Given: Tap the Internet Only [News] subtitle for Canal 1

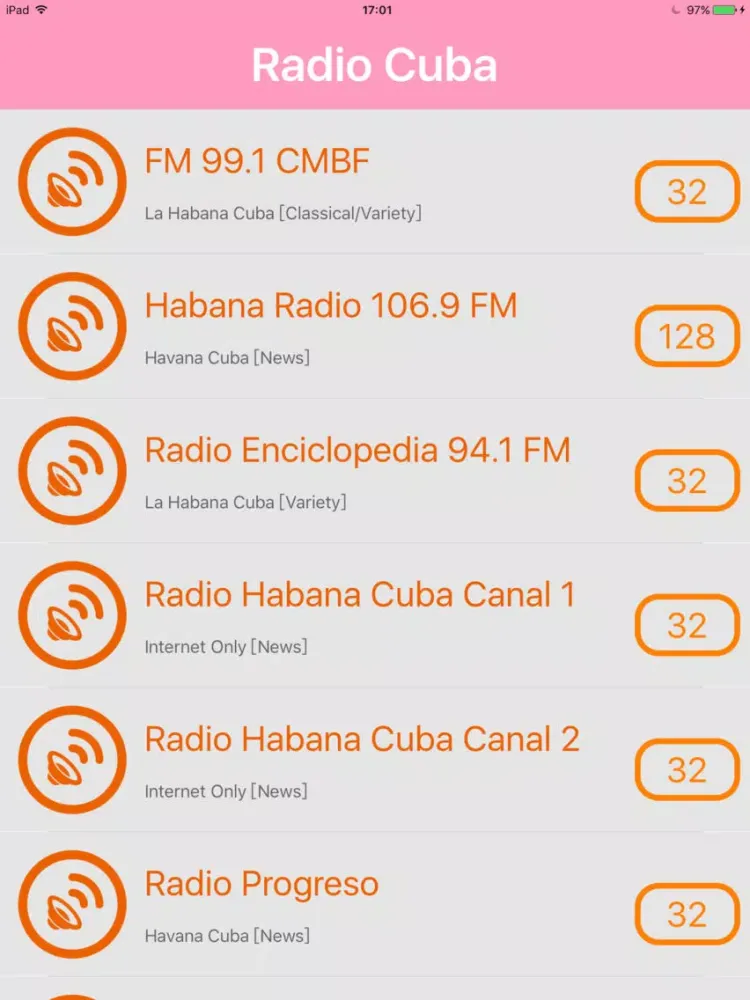Looking at the screenshot, I should pos(226,646).
